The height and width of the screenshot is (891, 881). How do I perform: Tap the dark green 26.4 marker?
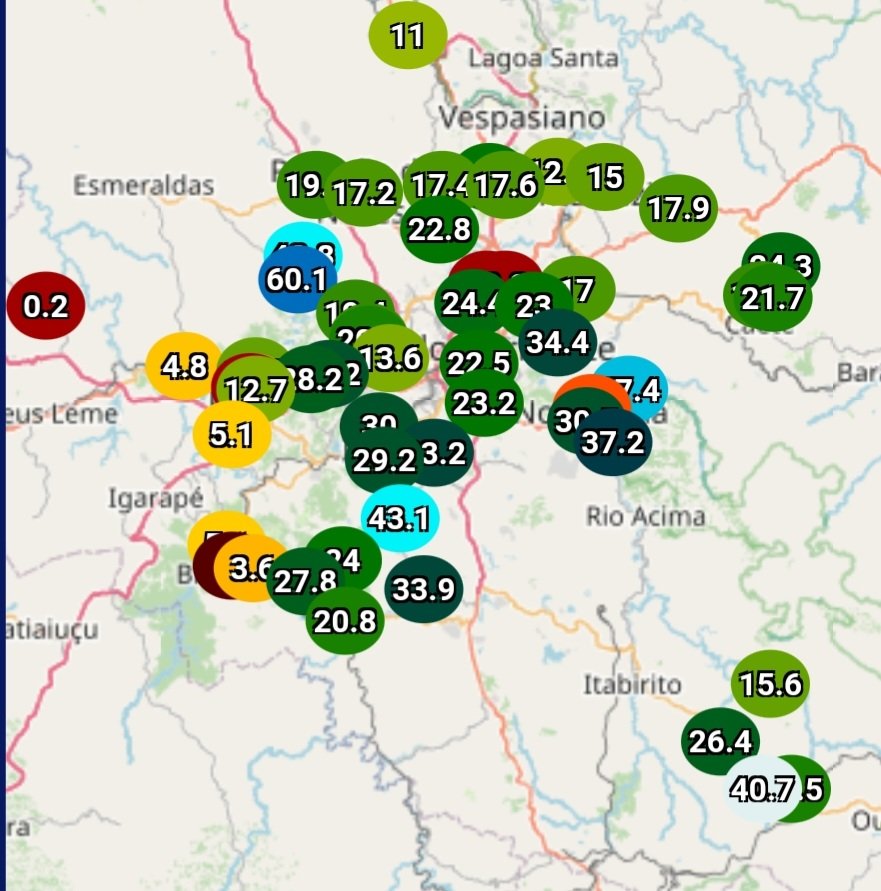[720, 742]
